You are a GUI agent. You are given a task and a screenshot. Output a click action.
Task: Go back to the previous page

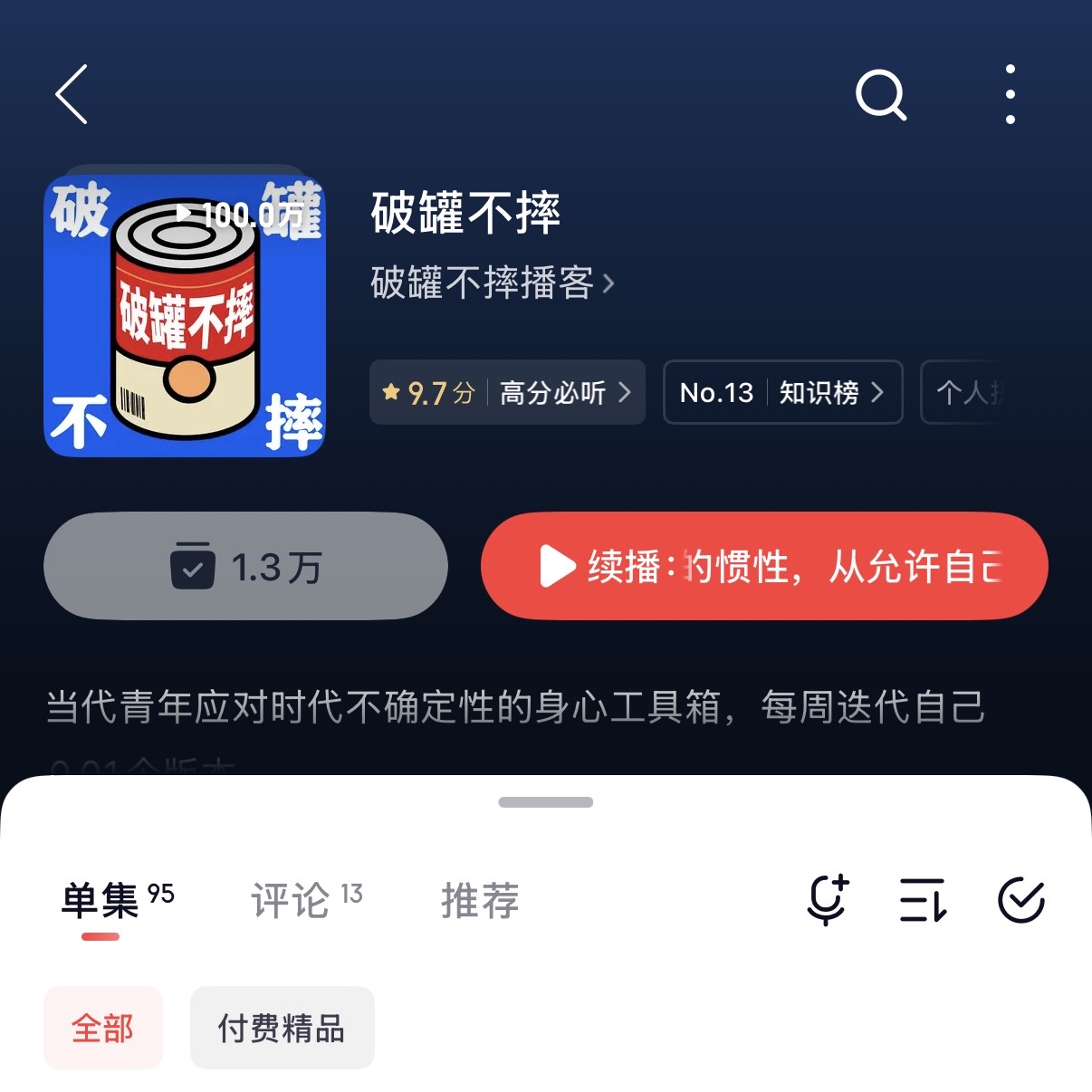click(72, 94)
